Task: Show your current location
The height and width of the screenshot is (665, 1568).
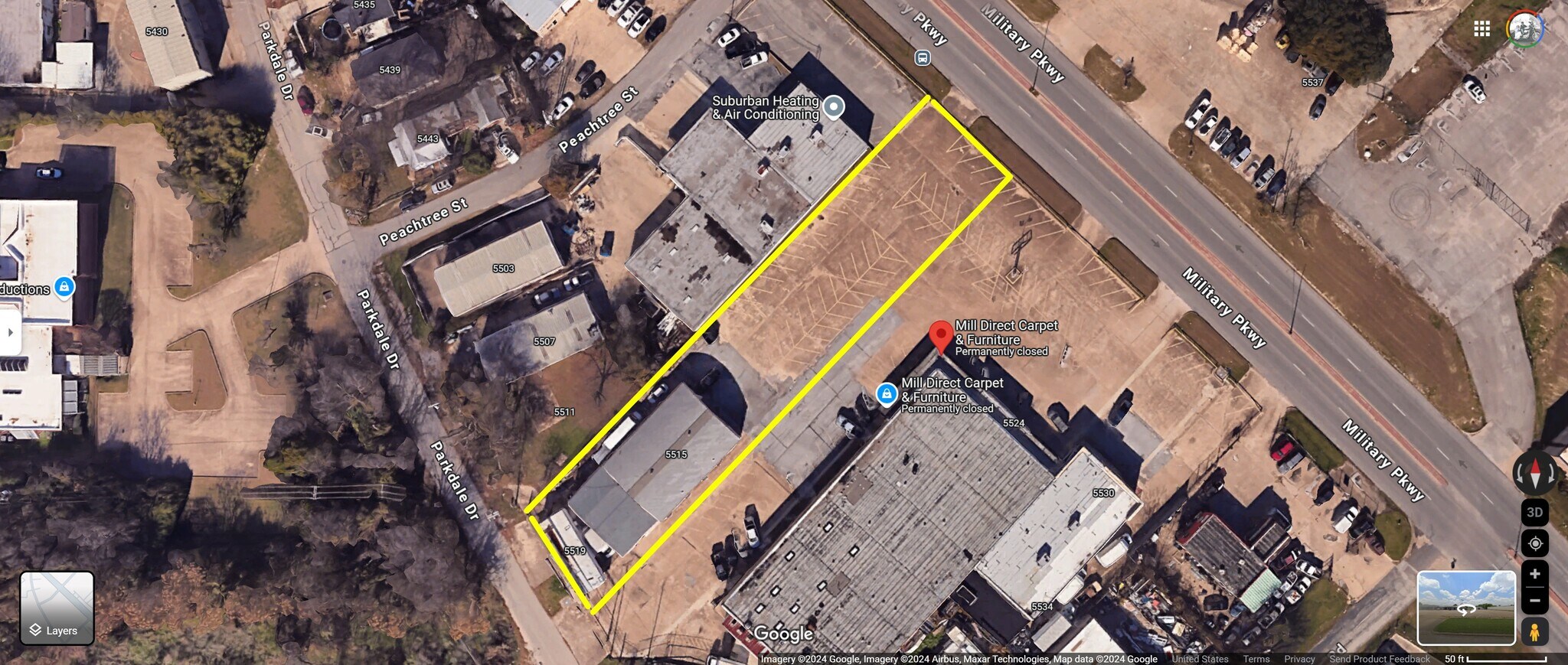Action: (1534, 543)
